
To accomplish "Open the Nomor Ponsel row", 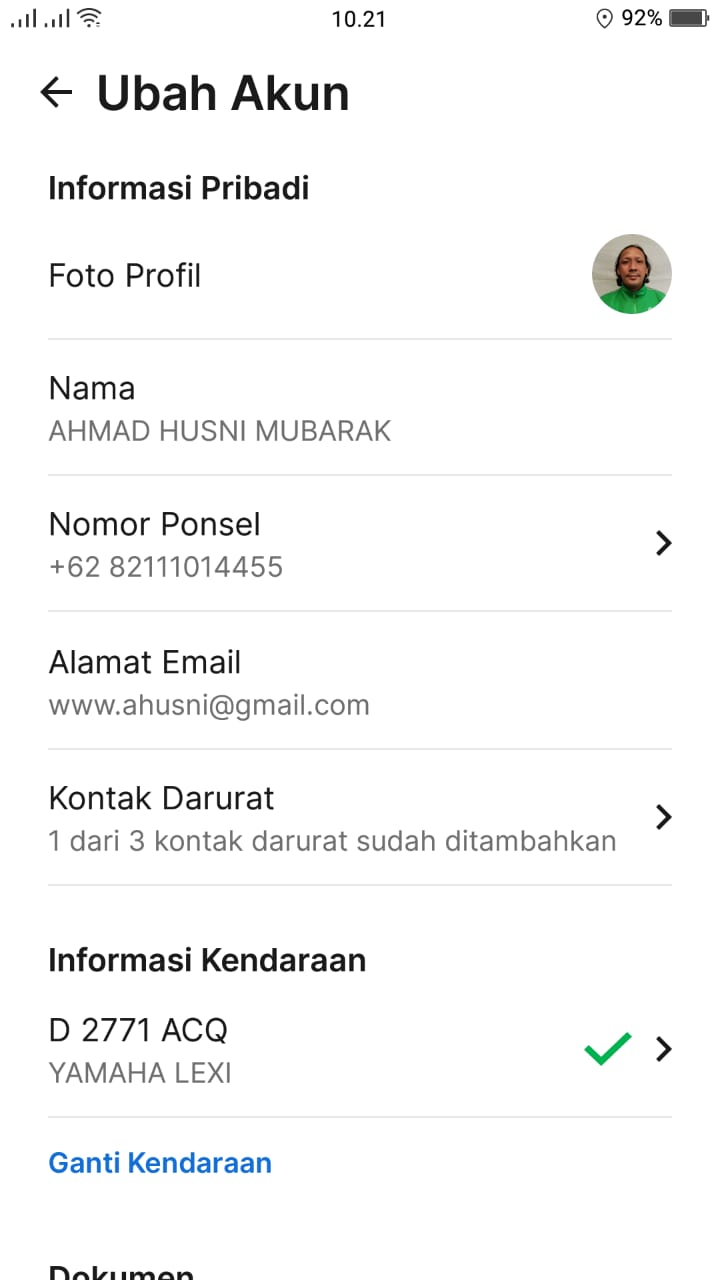I will click(x=360, y=544).
